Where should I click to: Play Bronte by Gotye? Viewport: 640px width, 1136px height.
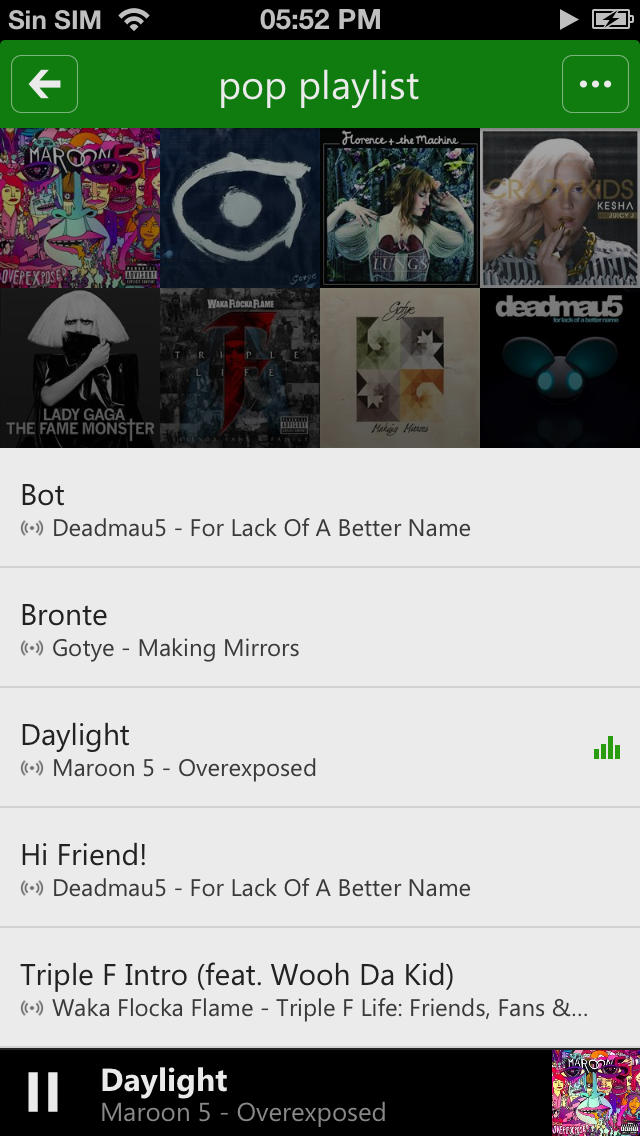(x=320, y=627)
